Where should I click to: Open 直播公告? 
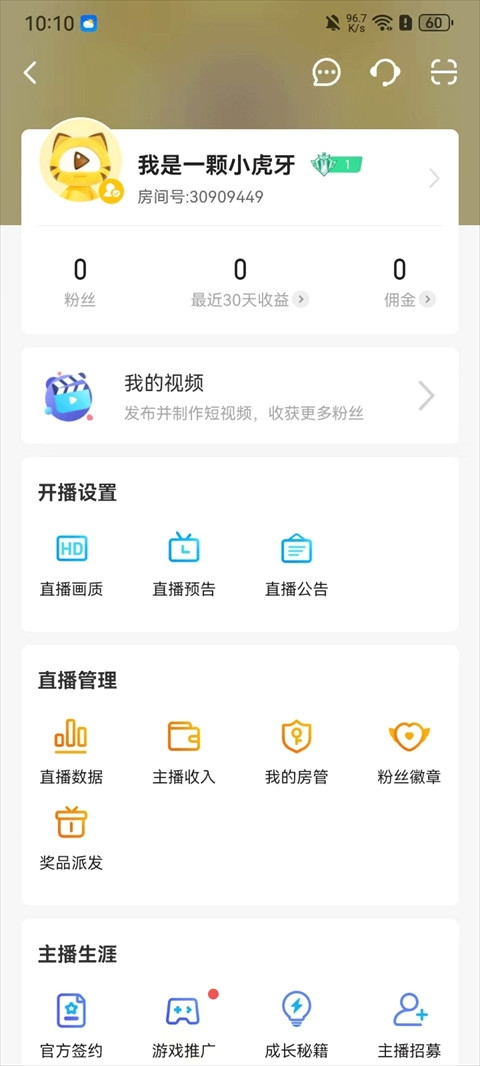point(296,565)
